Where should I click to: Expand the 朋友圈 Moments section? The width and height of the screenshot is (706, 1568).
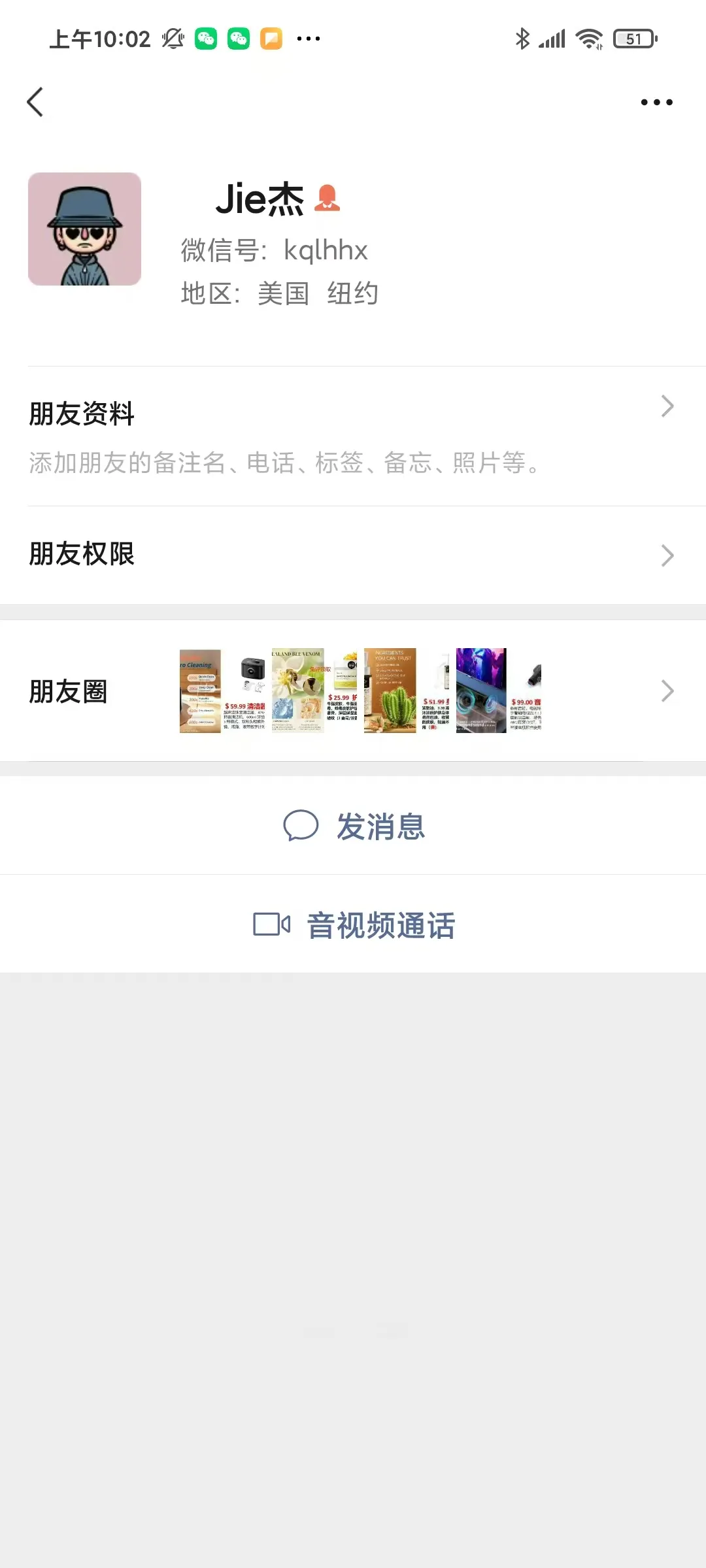[667, 691]
